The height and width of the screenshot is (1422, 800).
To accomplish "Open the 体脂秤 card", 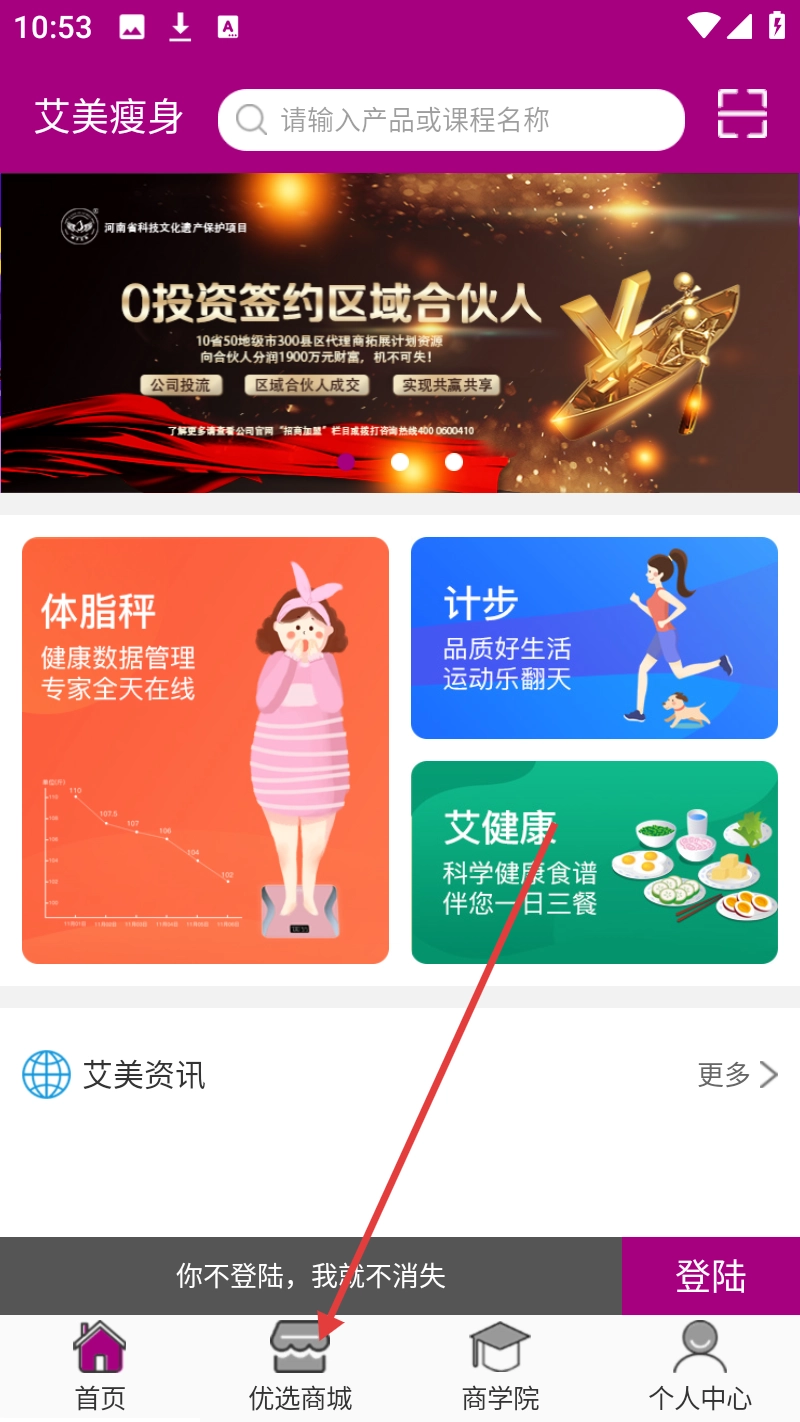I will click(205, 750).
